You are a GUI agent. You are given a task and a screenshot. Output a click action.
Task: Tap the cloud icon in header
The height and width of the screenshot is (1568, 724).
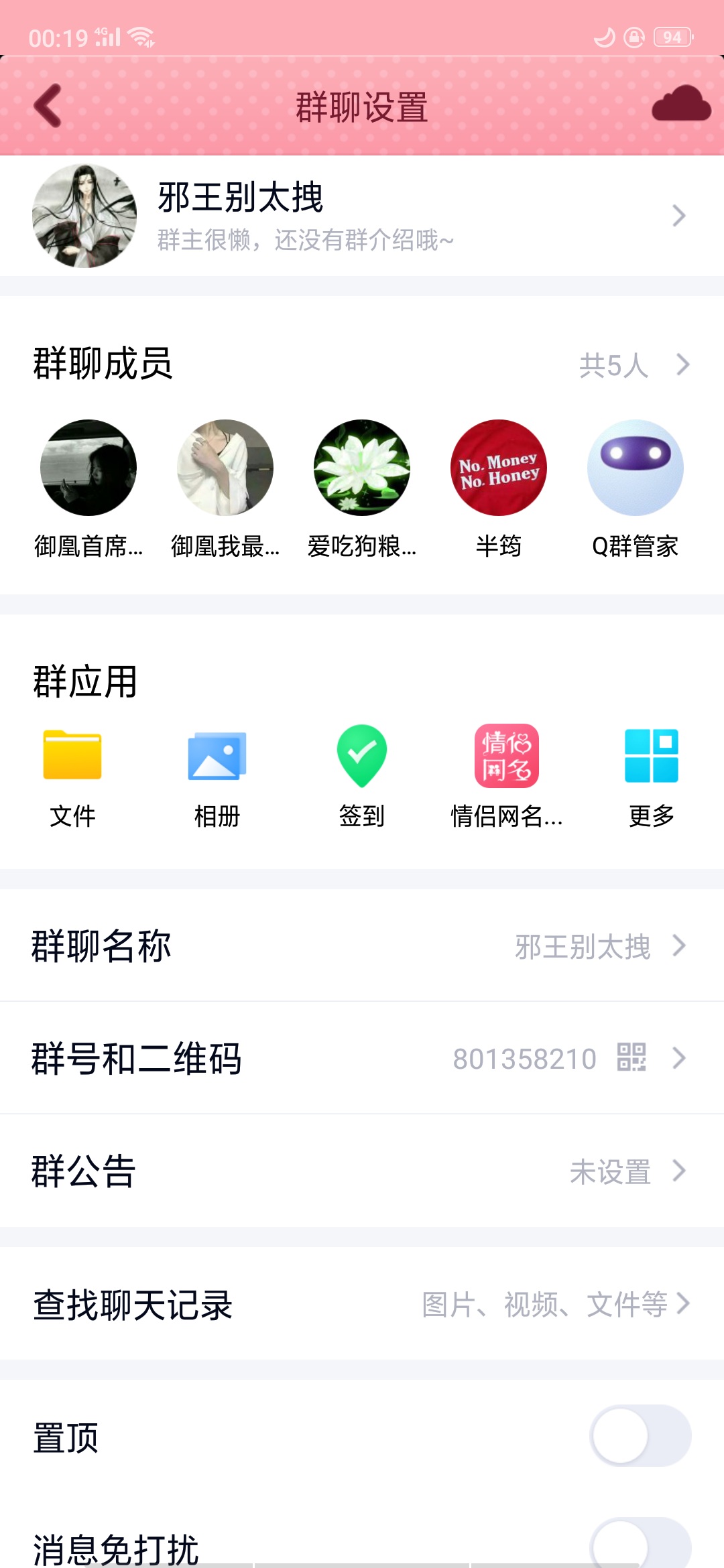tap(680, 105)
